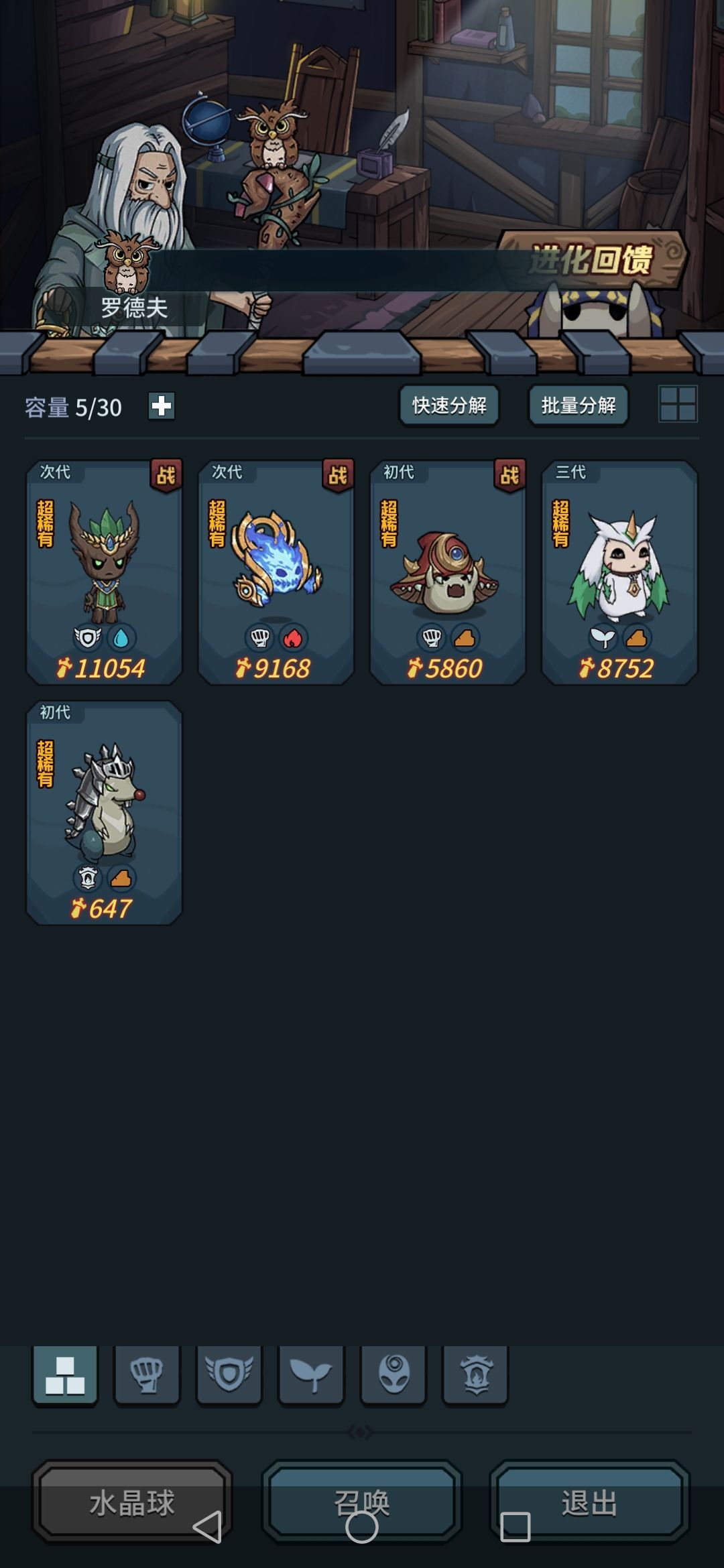Switch the grid layout view
This screenshot has width=724, height=1568.
(678, 404)
